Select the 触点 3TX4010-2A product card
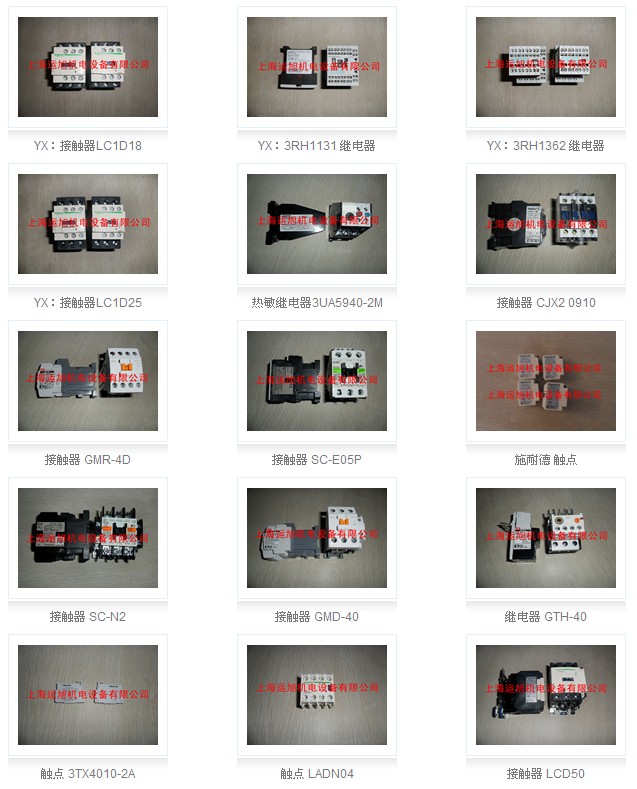 click(x=88, y=694)
